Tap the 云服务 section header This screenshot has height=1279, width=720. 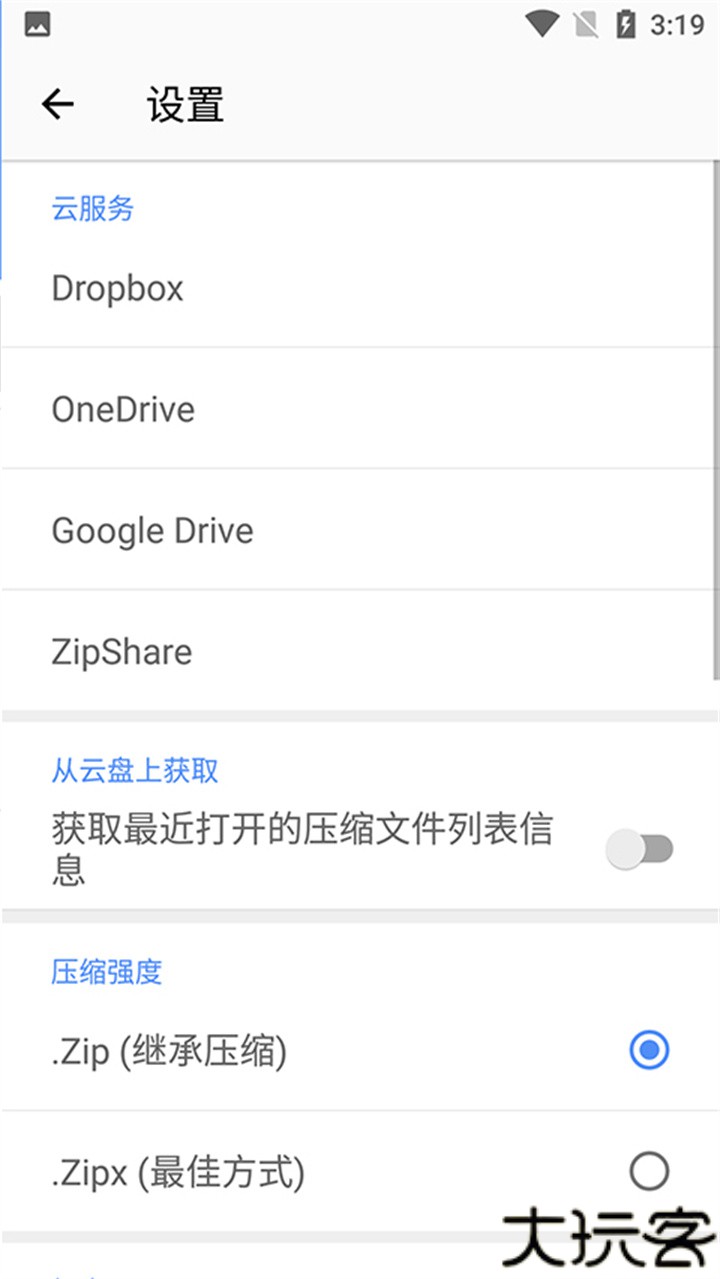point(92,209)
